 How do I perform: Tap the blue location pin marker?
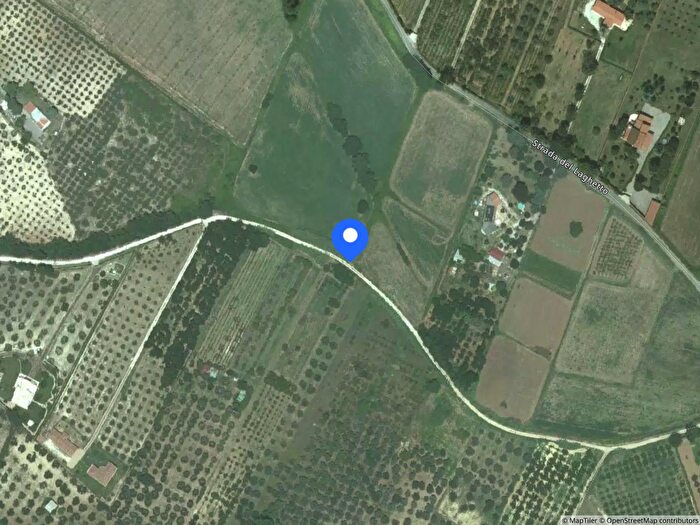350,238
